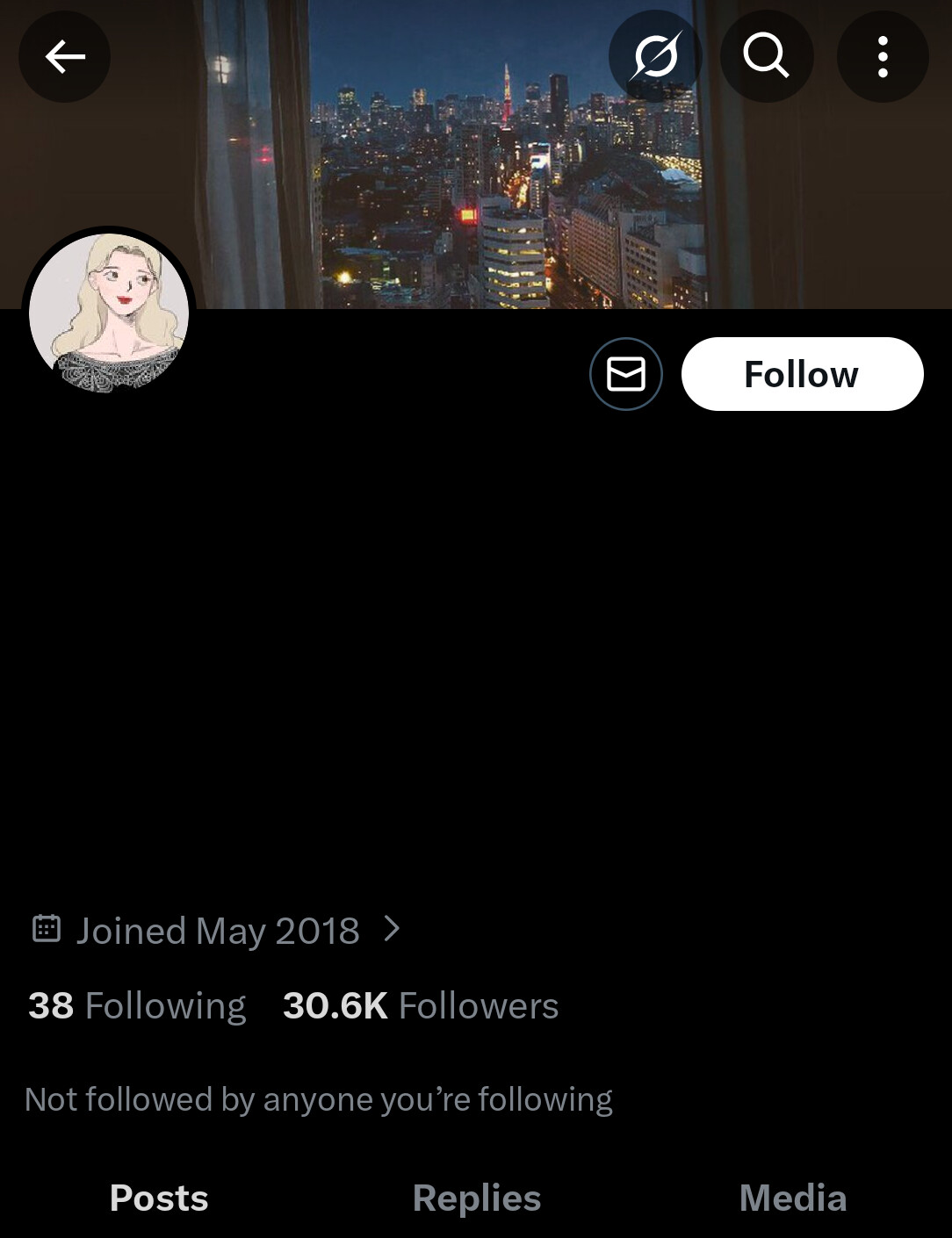Open the three-dot overflow menu
Viewport: 952px width, 1238px height.
(883, 57)
